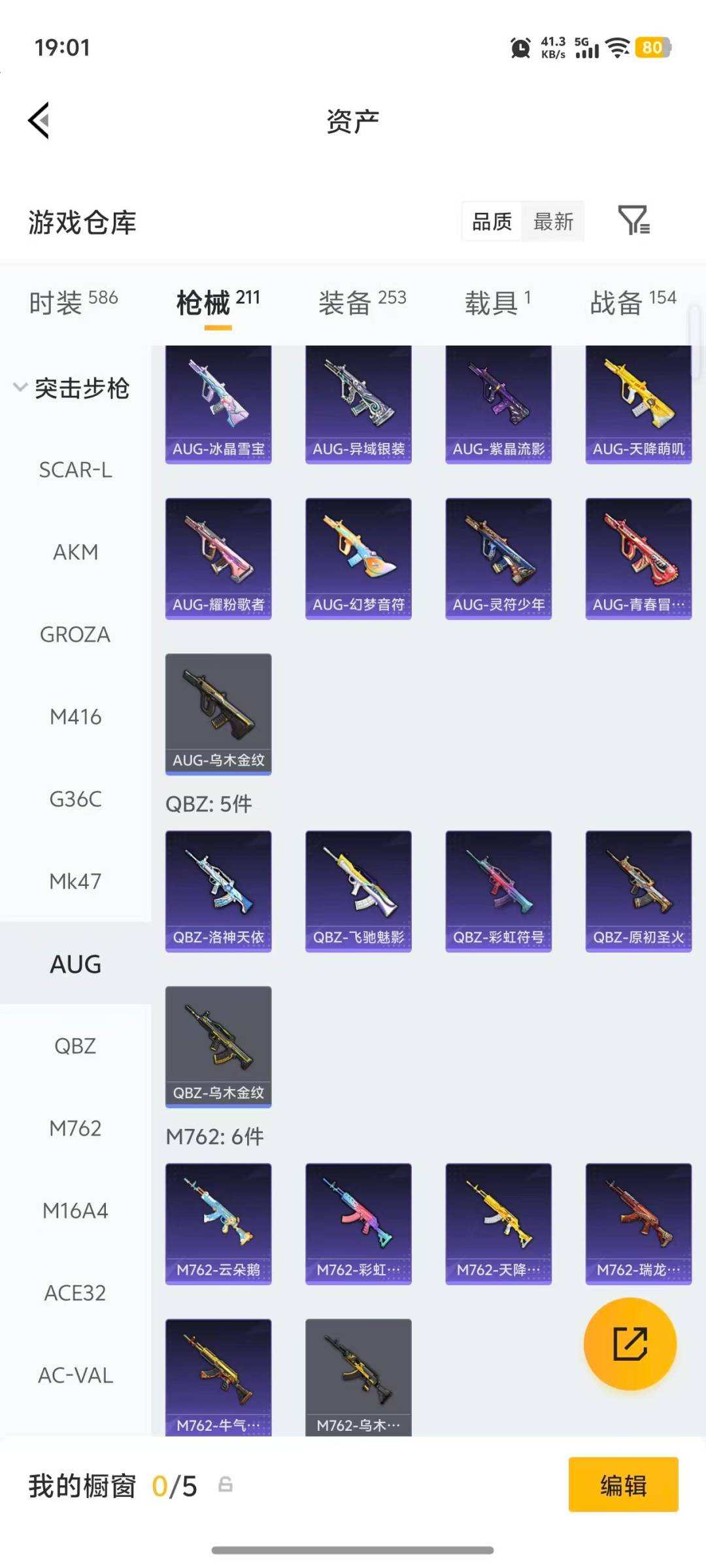706x1568 pixels.
Task: Switch to the 载具 tab
Action: click(x=497, y=302)
